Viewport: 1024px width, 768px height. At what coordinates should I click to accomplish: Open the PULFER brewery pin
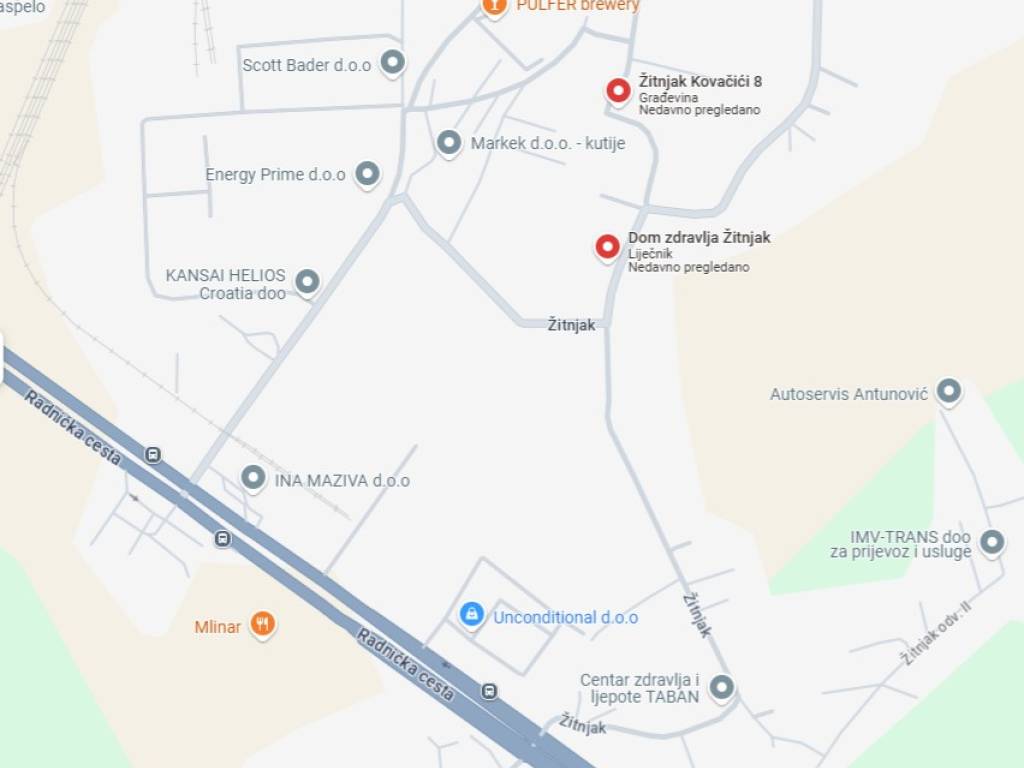[x=494, y=5]
